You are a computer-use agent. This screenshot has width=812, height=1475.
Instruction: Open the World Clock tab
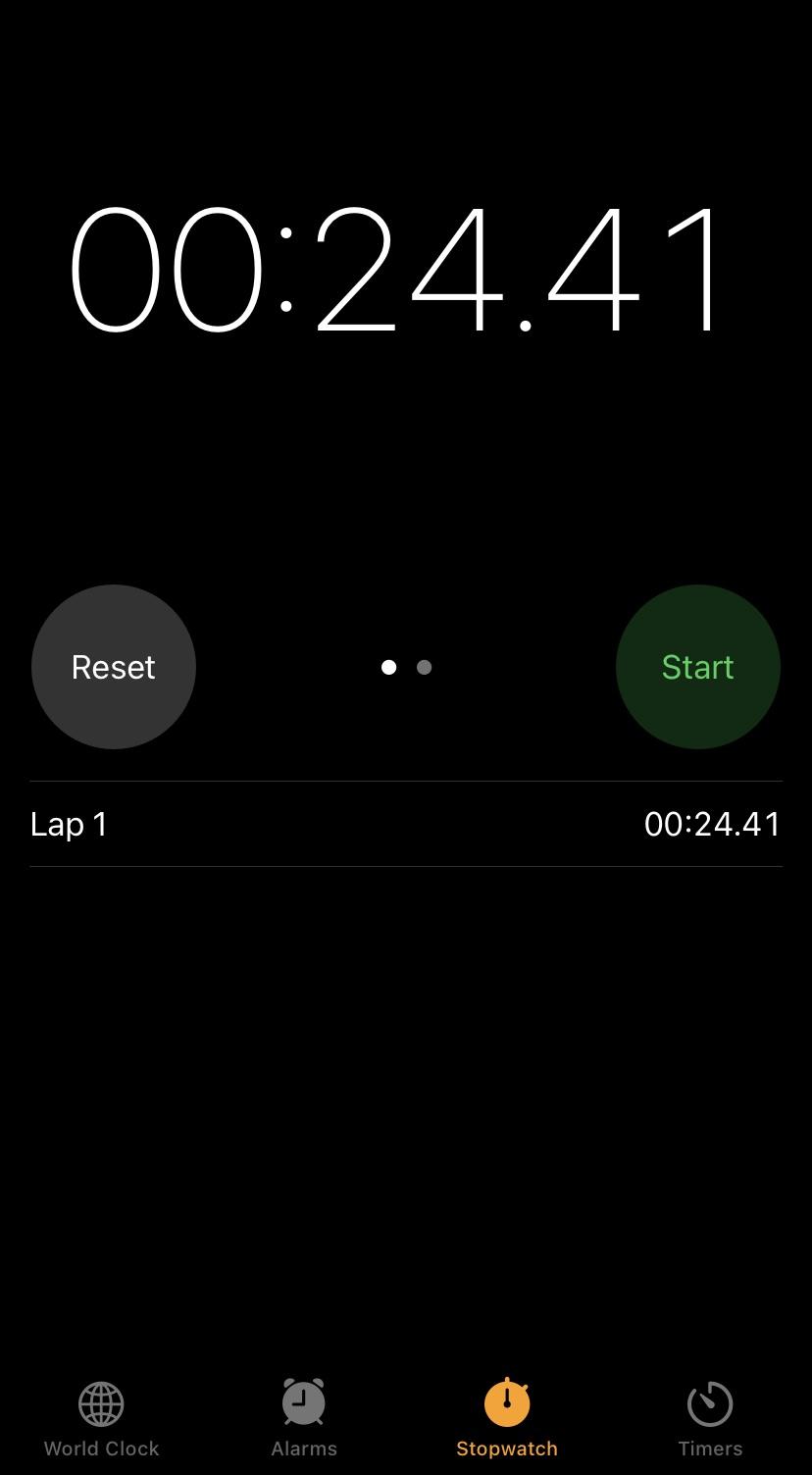pos(101,1419)
